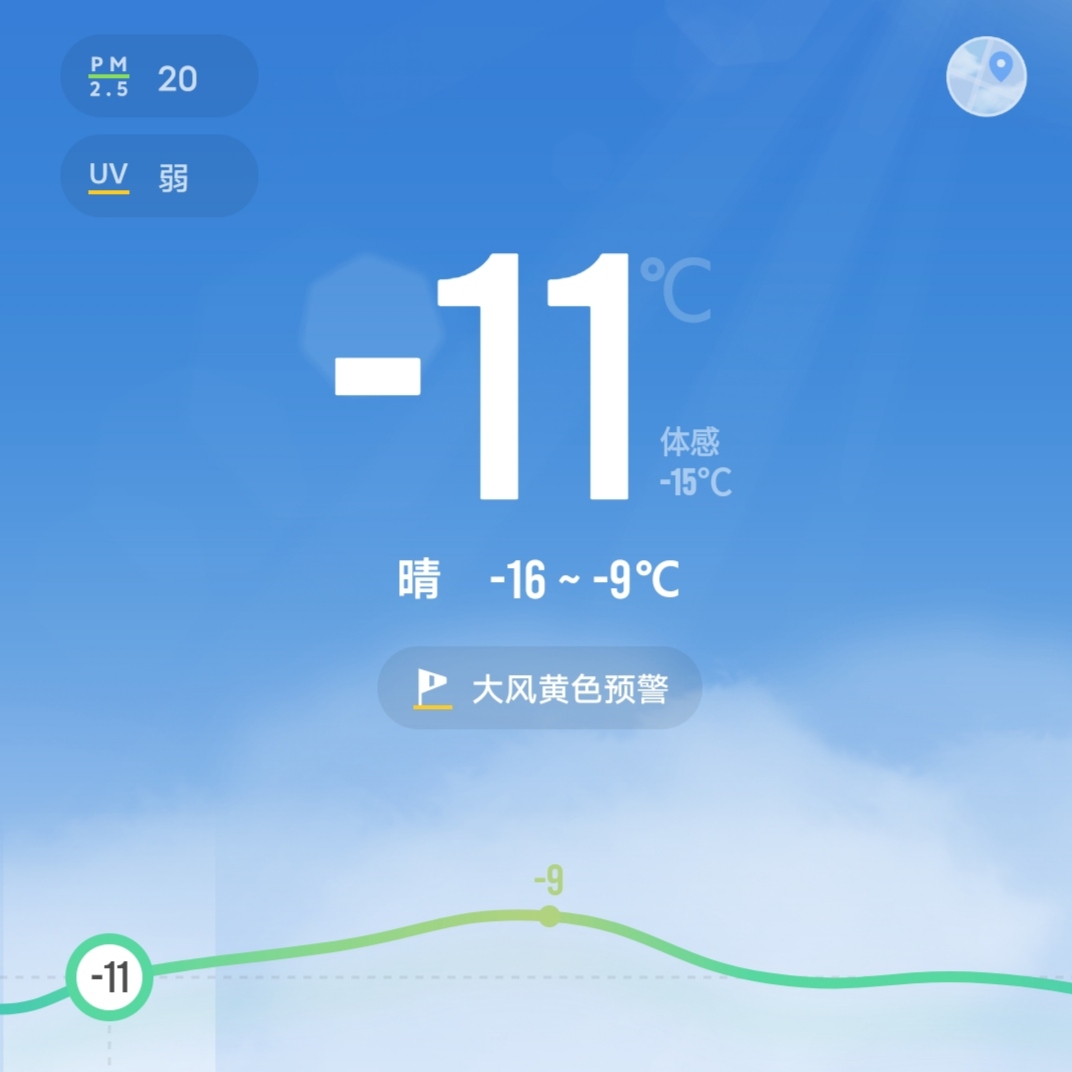Open the PM2.5 air quality chip
The image size is (1072, 1072).
click(x=159, y=77)
